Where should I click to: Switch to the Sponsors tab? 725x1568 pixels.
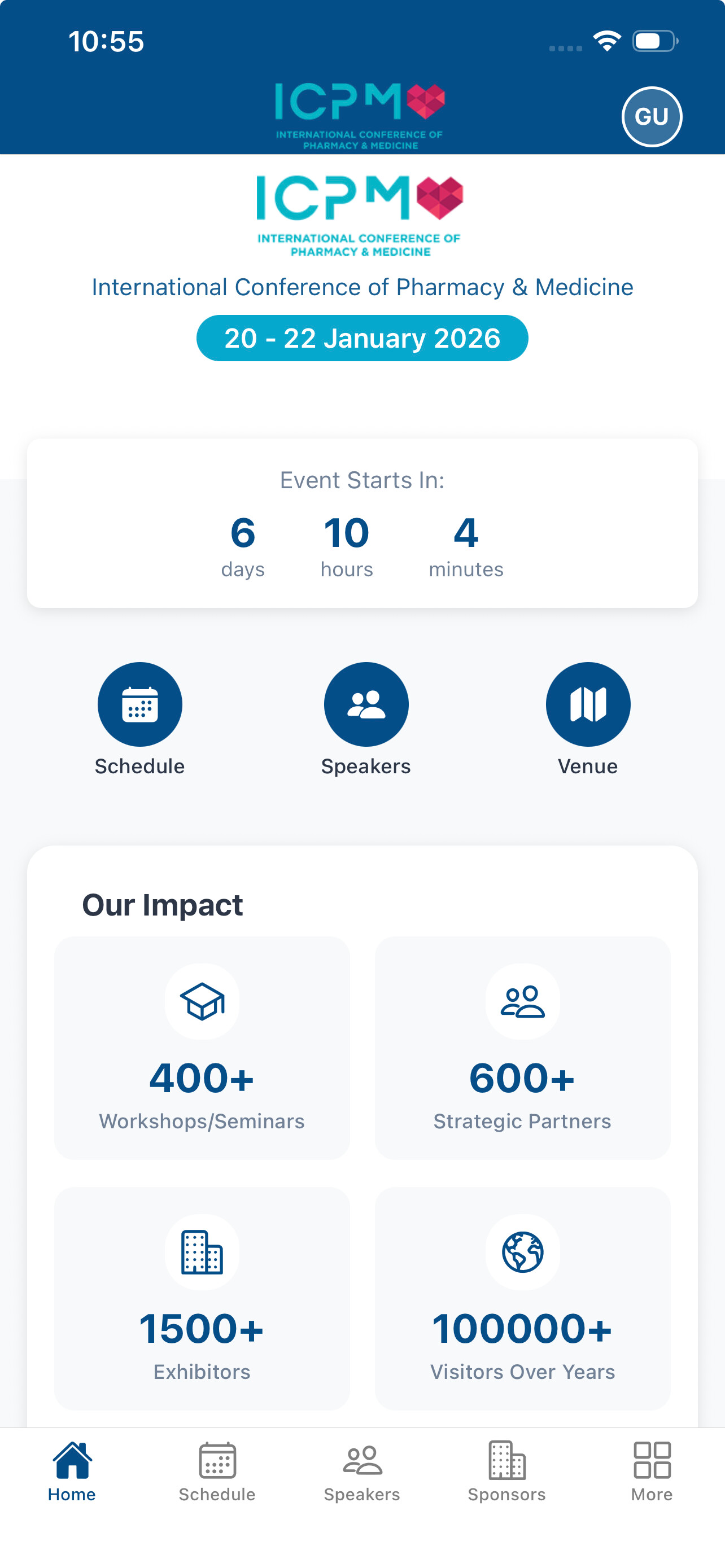507,1472
